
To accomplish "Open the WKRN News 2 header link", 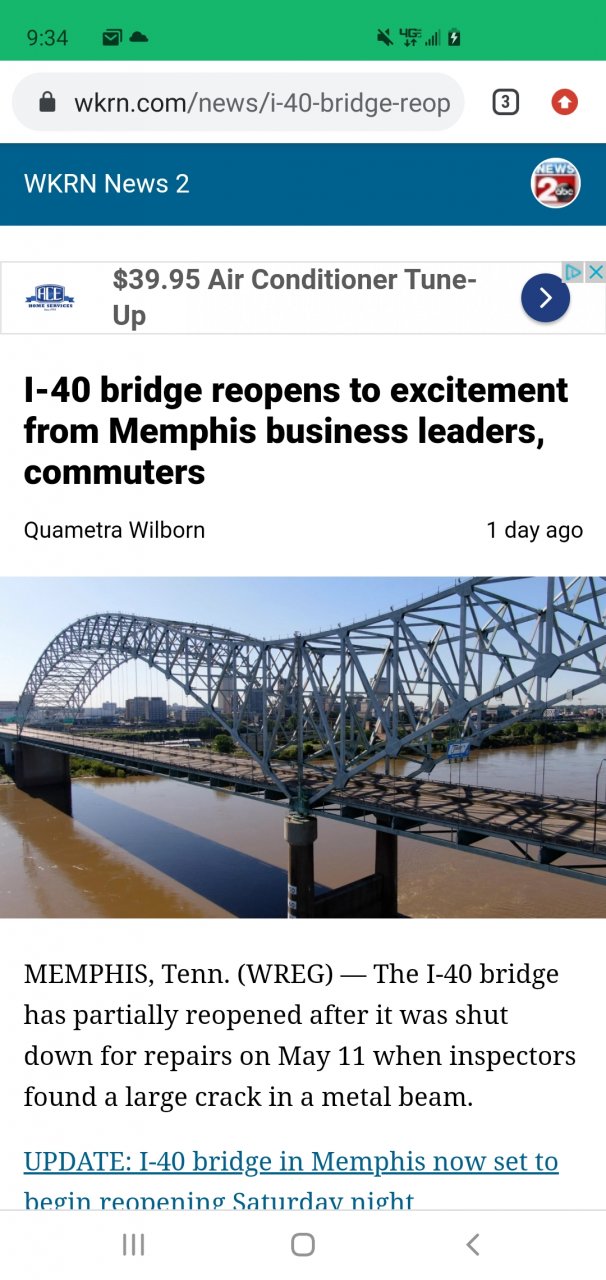I will pos(107,184).
